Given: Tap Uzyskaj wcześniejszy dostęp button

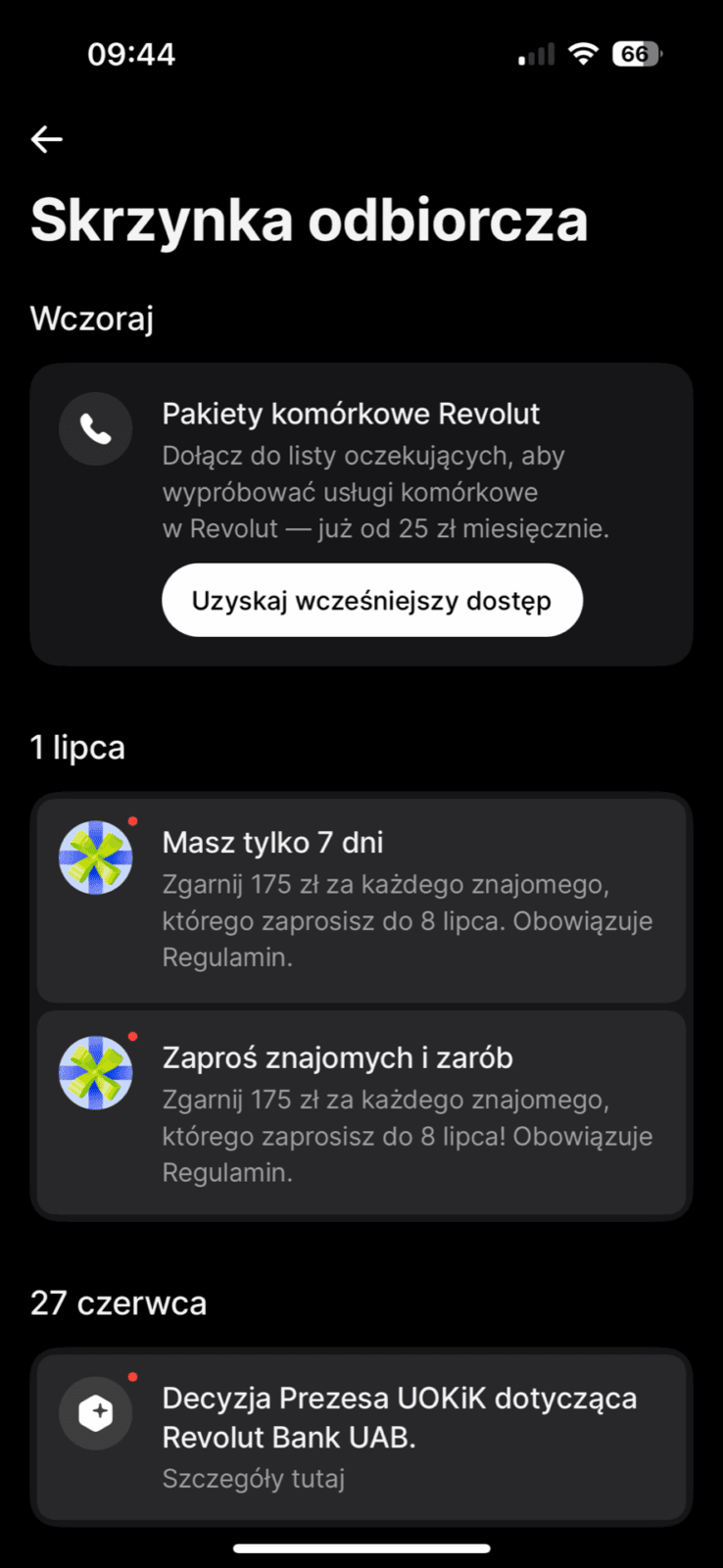Looking at the screenshot, I should (372, 600).
